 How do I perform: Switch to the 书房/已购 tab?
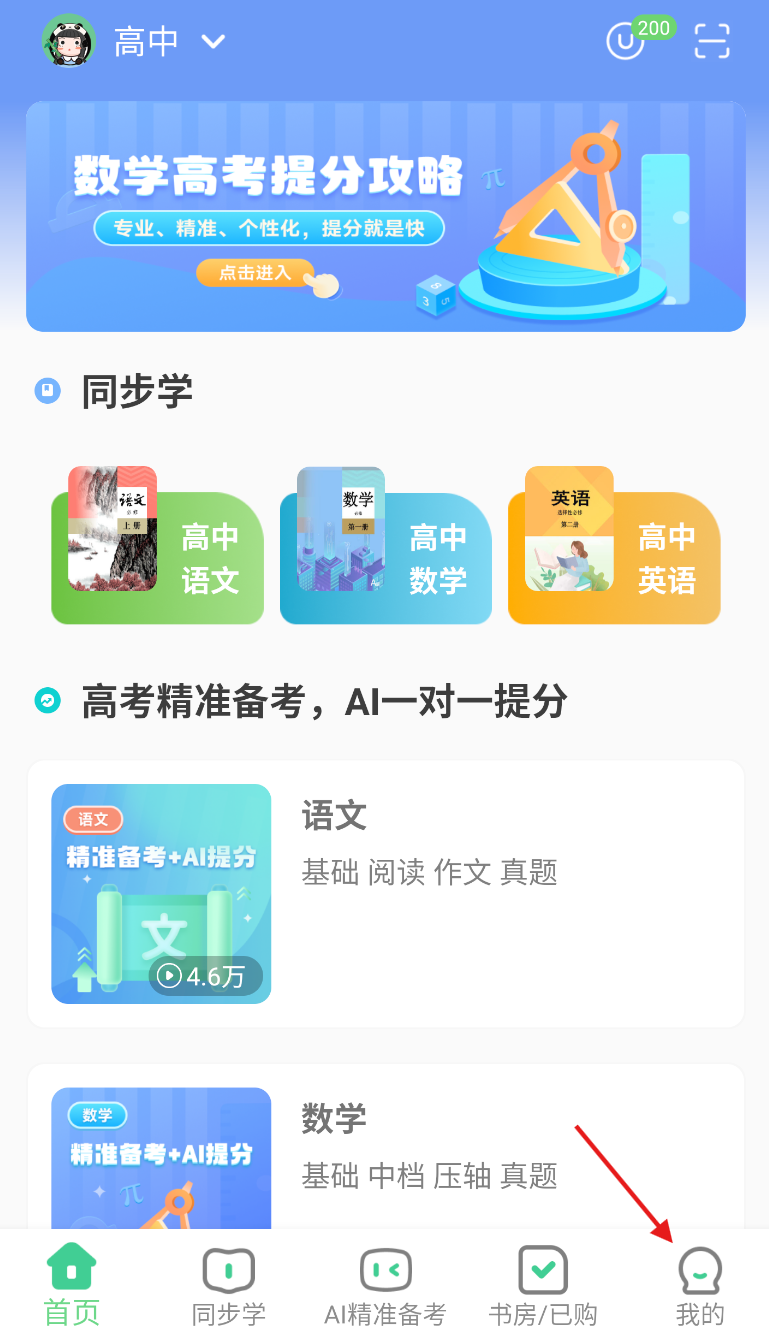[543, 1284]
